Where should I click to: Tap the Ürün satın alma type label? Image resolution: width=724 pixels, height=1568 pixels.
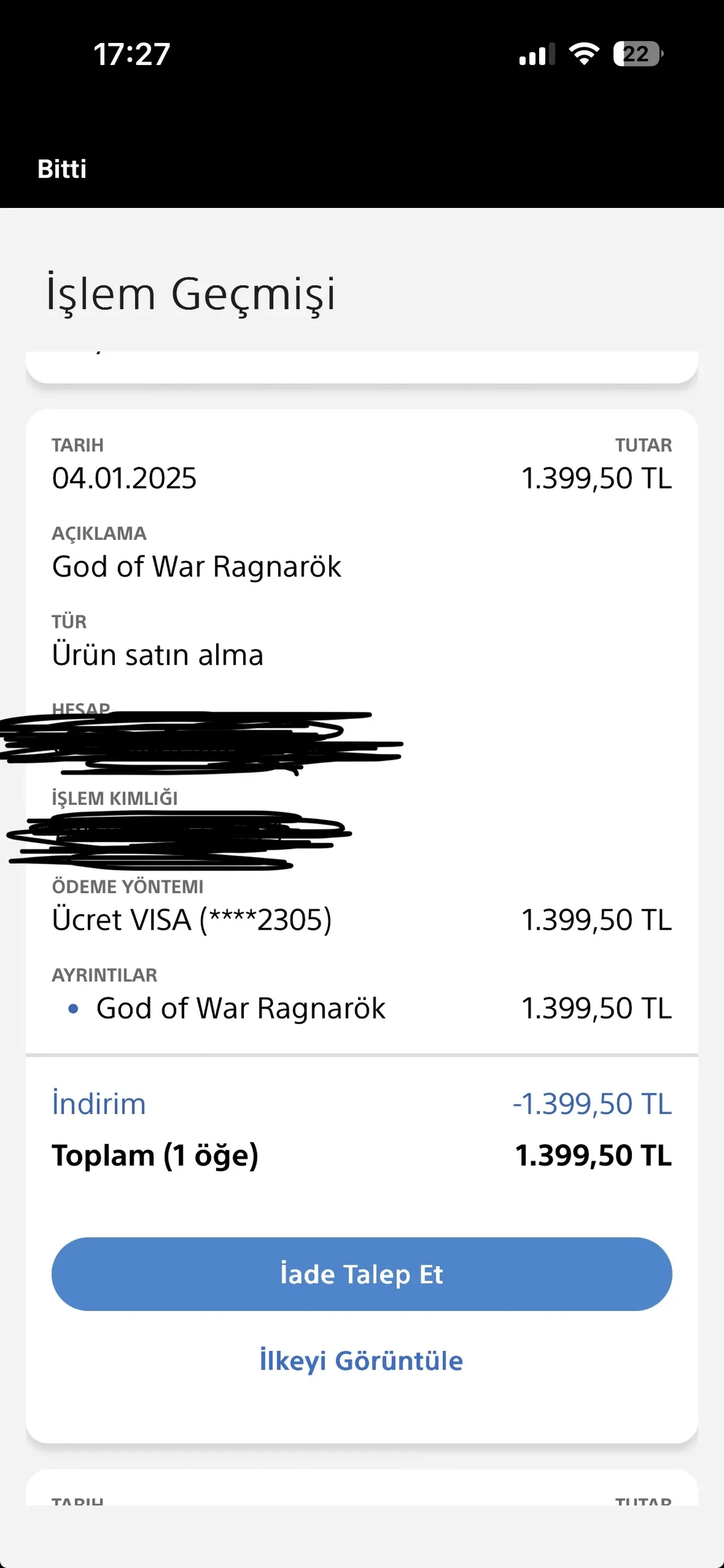click(157, 656)
